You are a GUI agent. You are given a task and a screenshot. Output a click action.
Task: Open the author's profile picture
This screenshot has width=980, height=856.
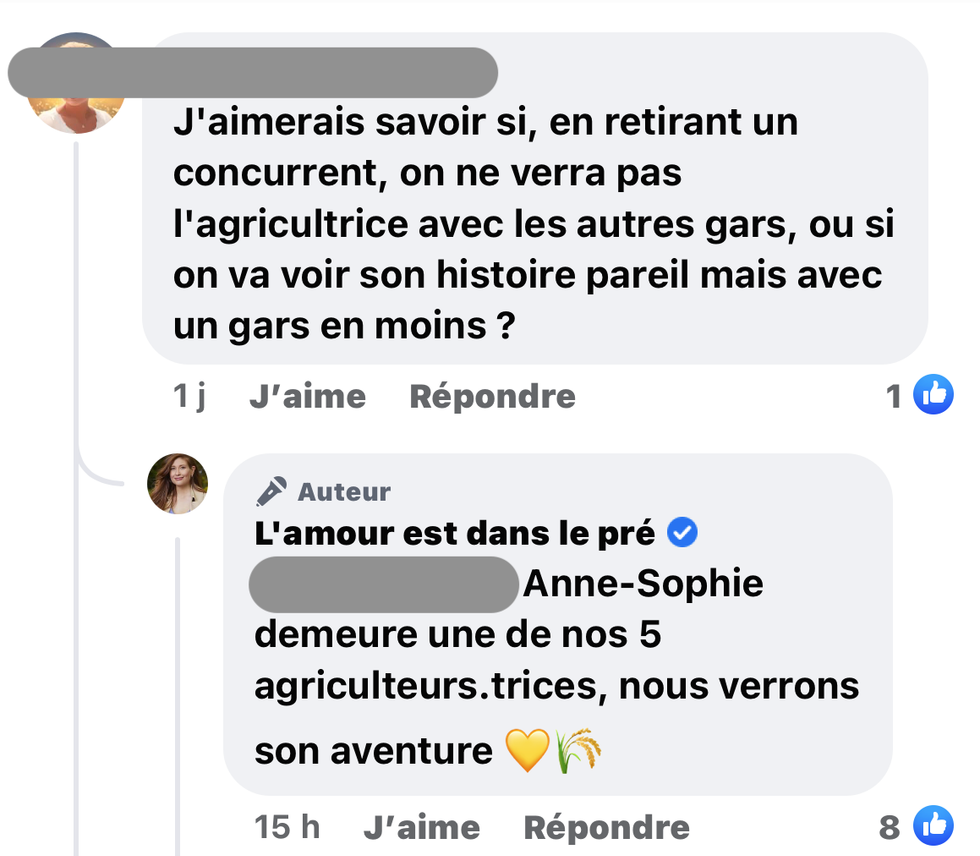coord(177,484)
